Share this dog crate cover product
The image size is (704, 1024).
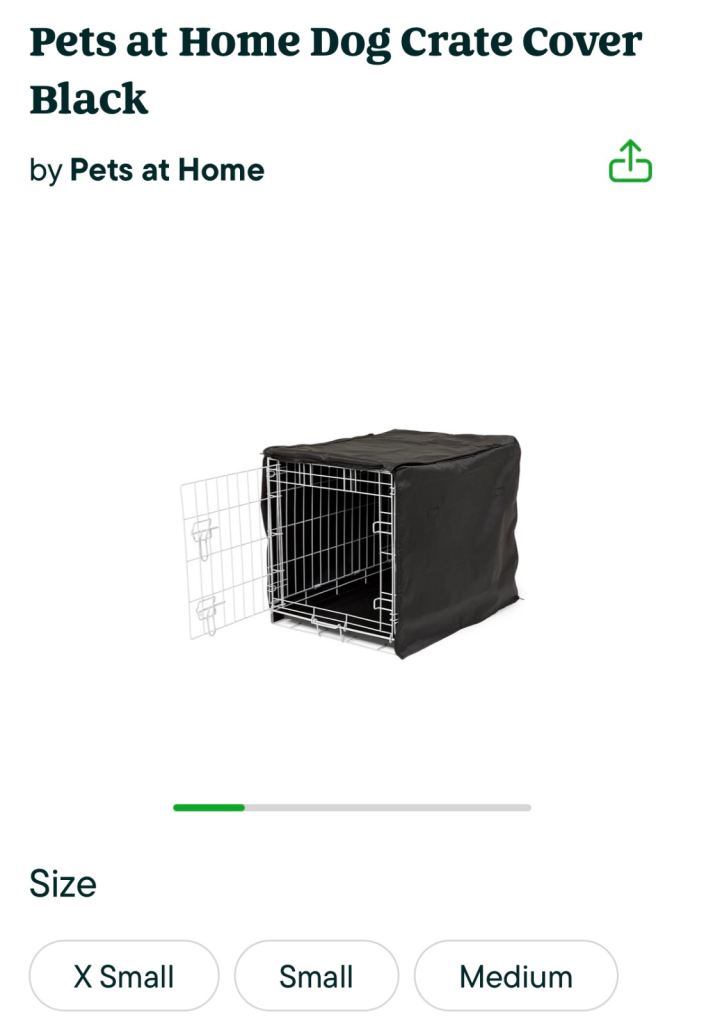coord(630,162)
